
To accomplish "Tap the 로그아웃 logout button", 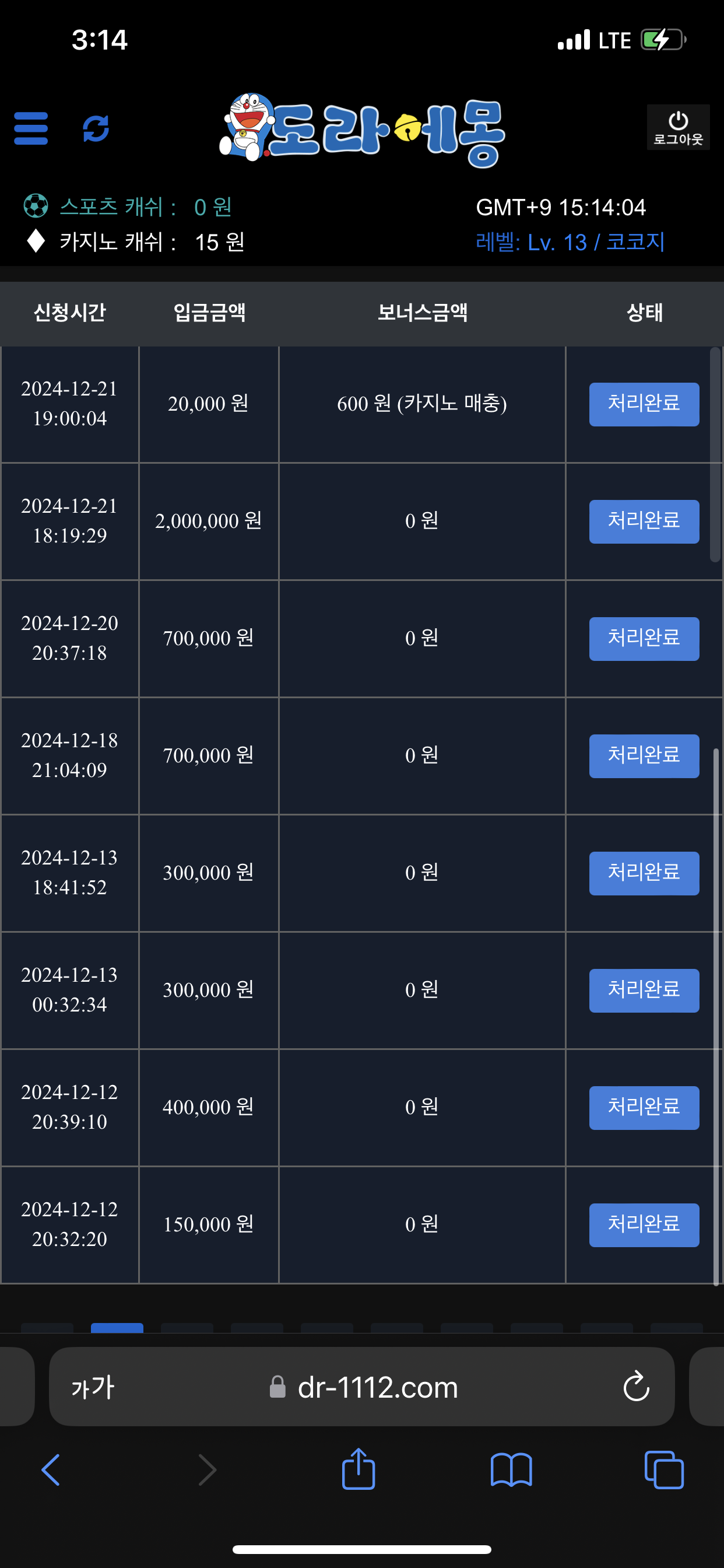I will pyautogui.click(x=678, y=128).
